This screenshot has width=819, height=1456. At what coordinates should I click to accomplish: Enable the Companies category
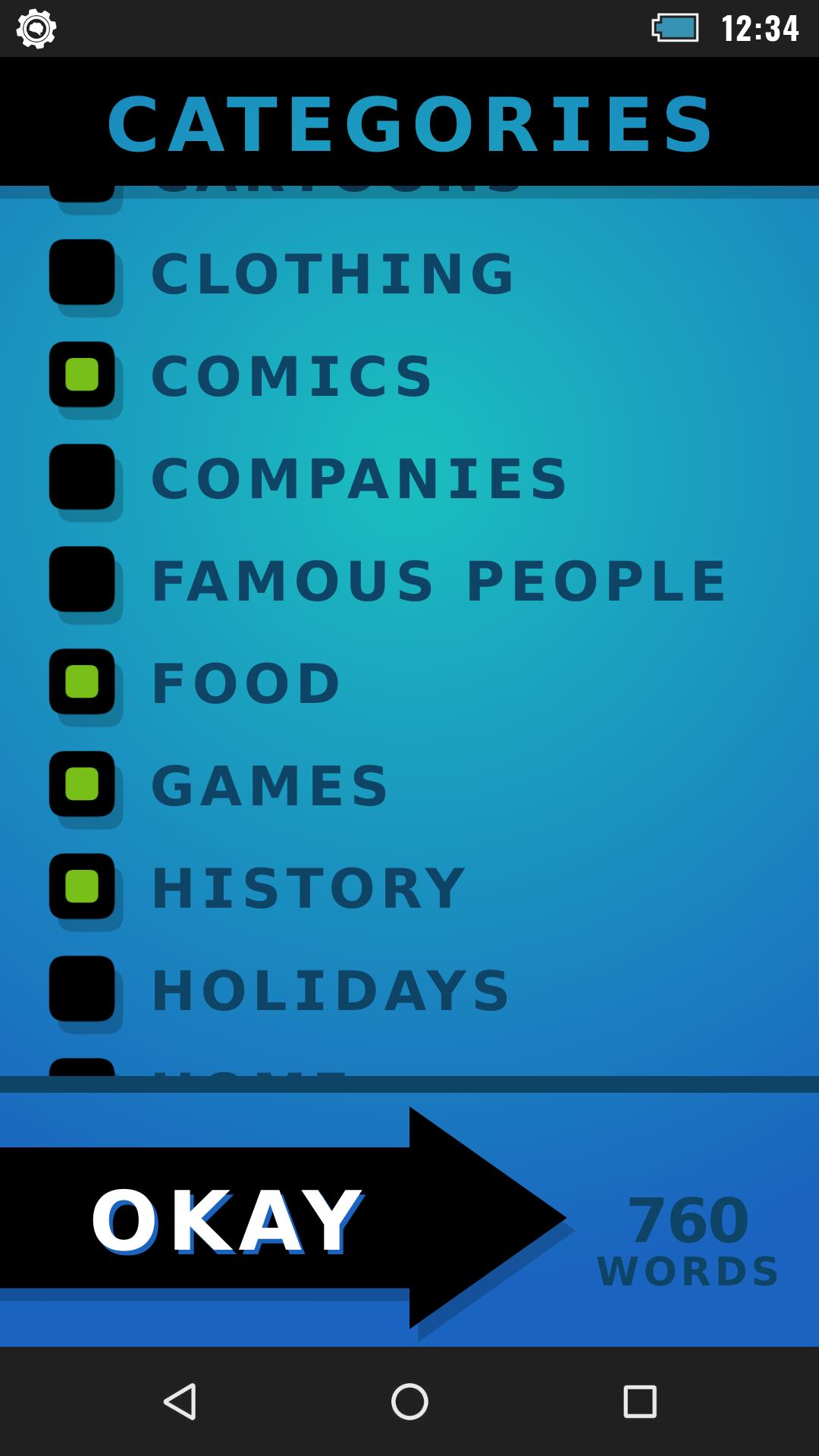click(82, 477)
